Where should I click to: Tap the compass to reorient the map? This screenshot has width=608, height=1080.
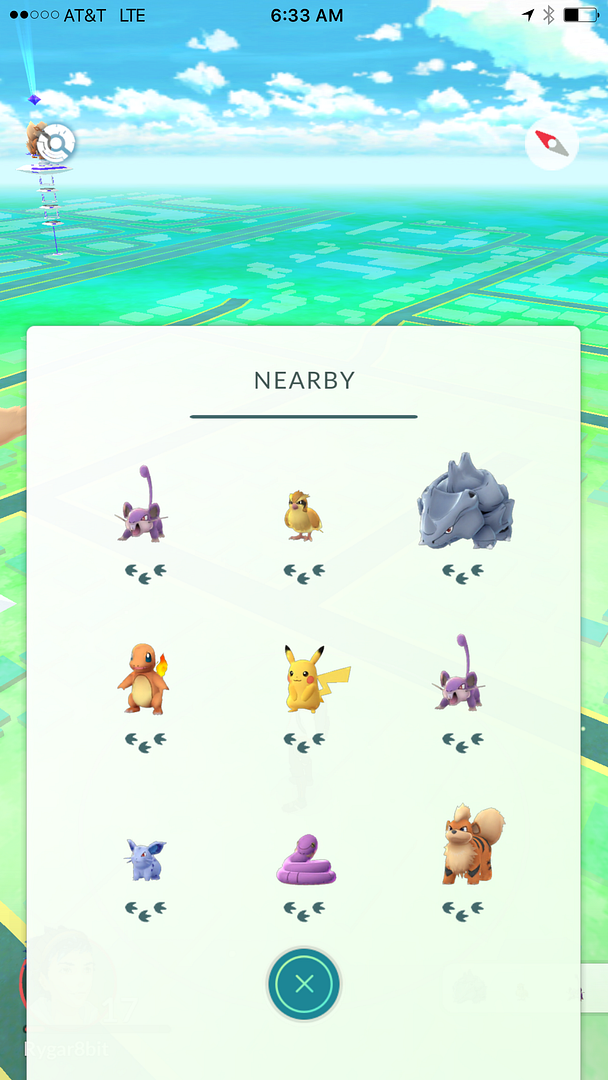click(551, 143)
